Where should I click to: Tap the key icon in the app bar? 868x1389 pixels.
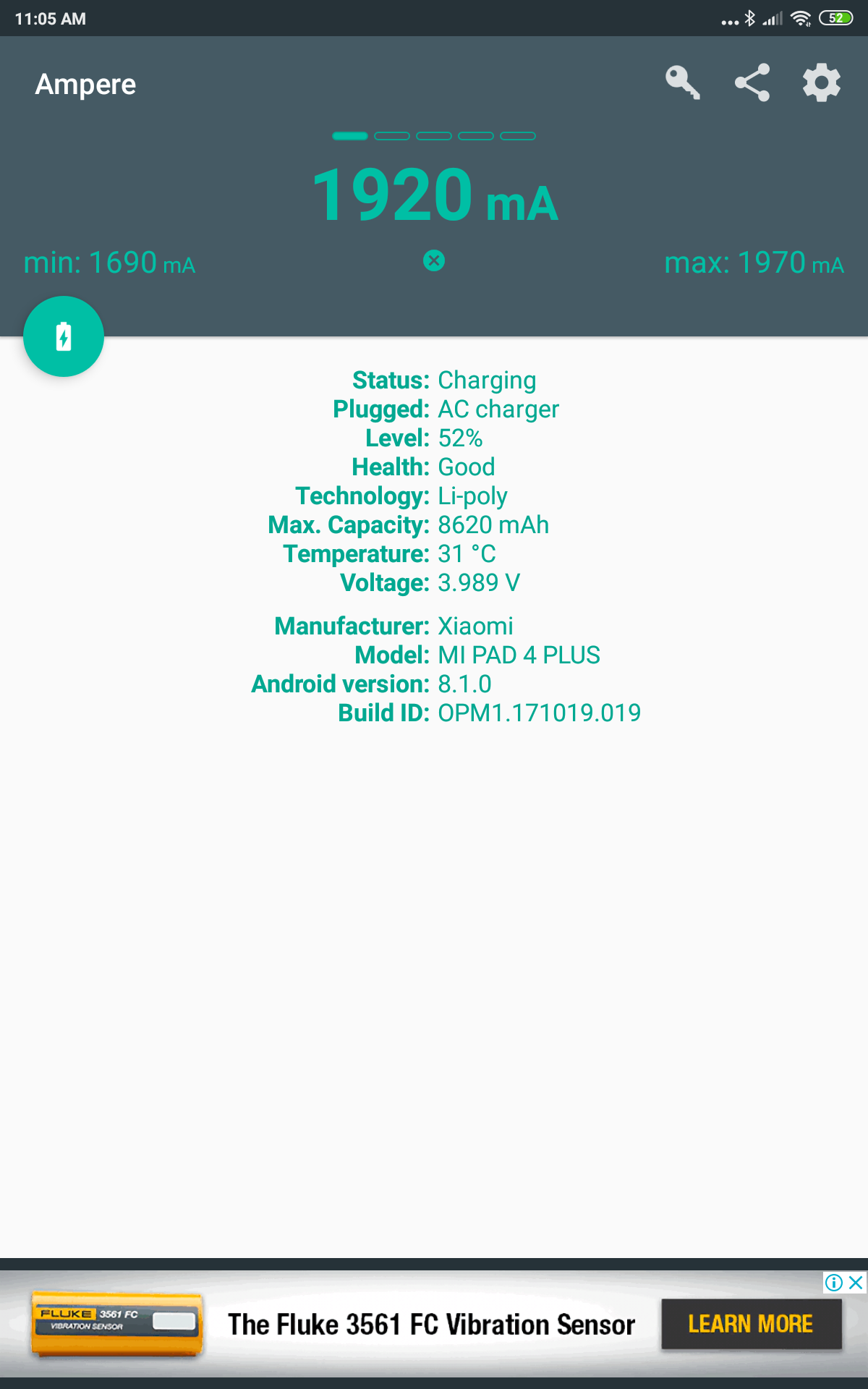[682, 82]
